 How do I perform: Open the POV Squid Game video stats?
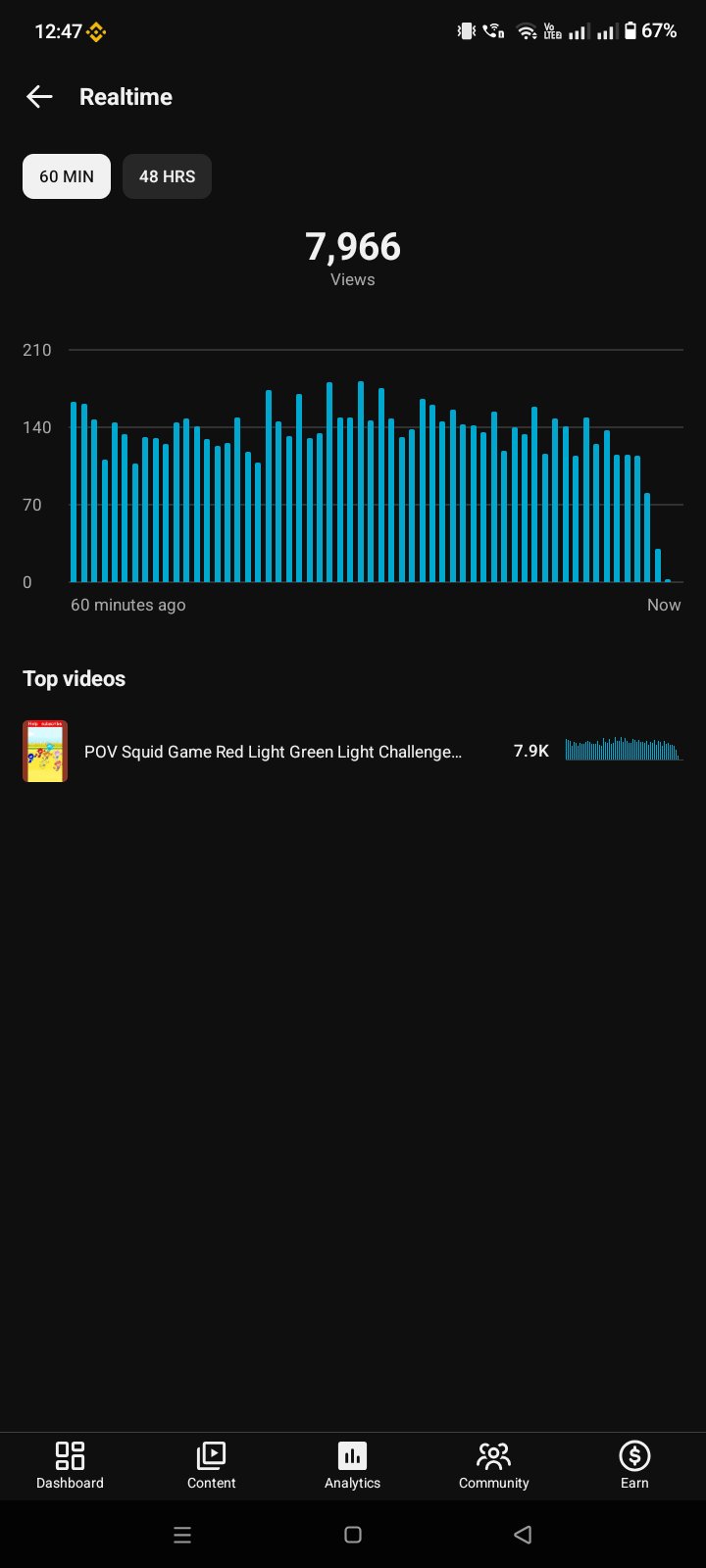click(353, 751)
